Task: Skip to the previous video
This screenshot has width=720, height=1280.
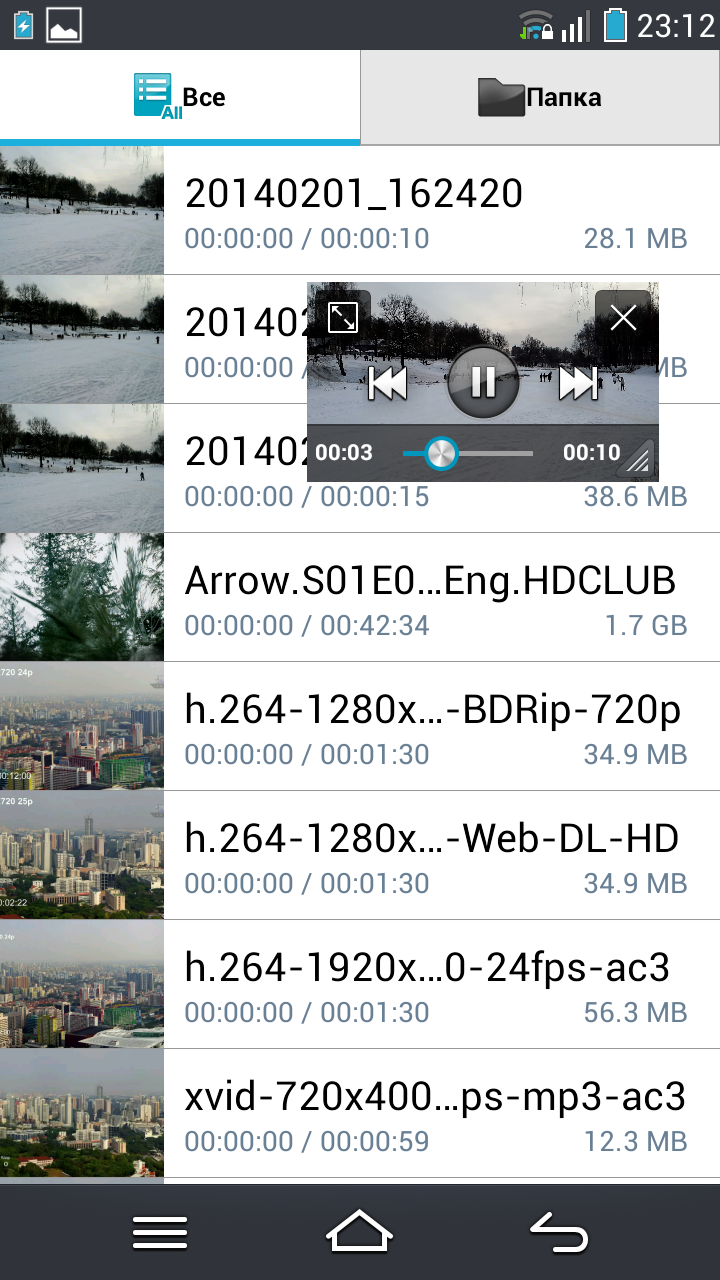Action: 388,382
